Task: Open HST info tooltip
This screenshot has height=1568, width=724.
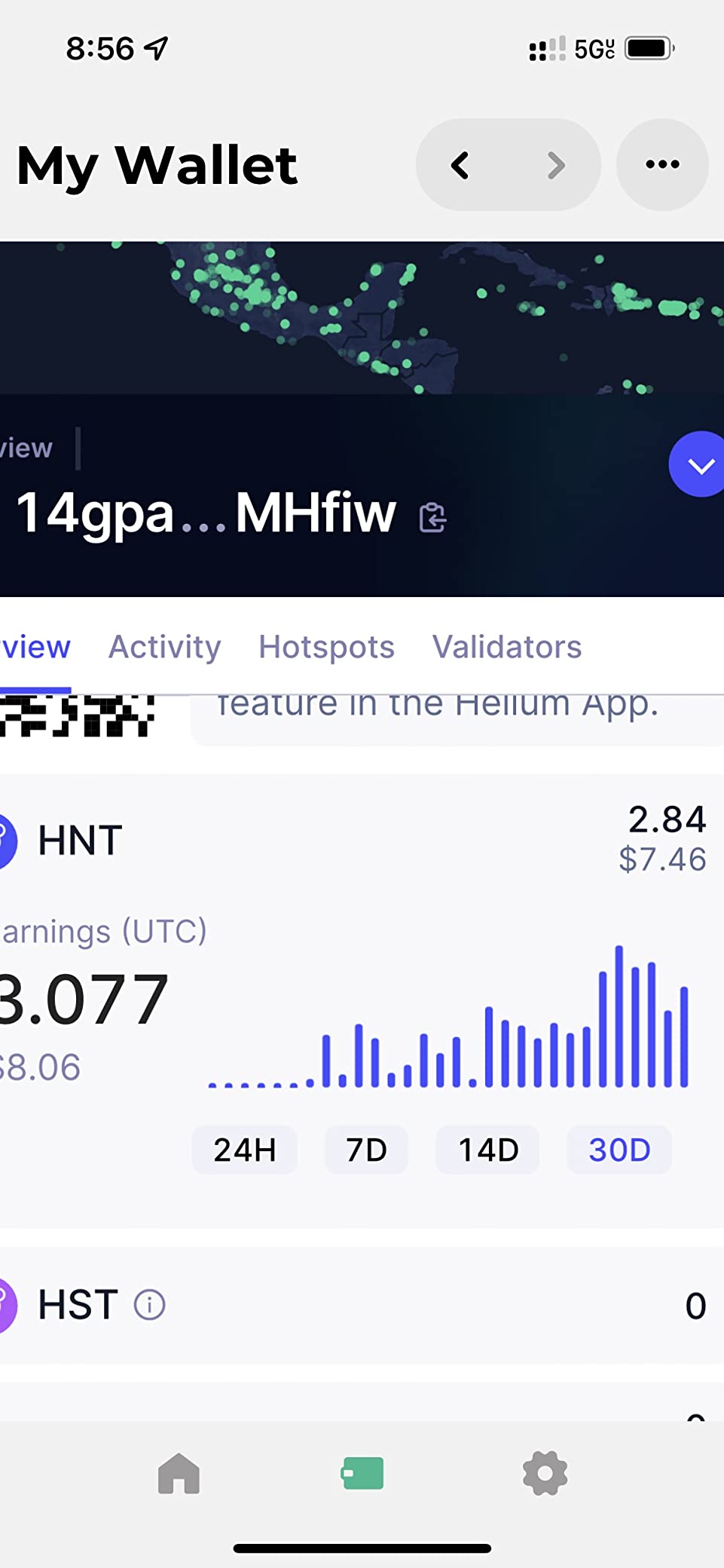Action: click(x=148, y=1305)
